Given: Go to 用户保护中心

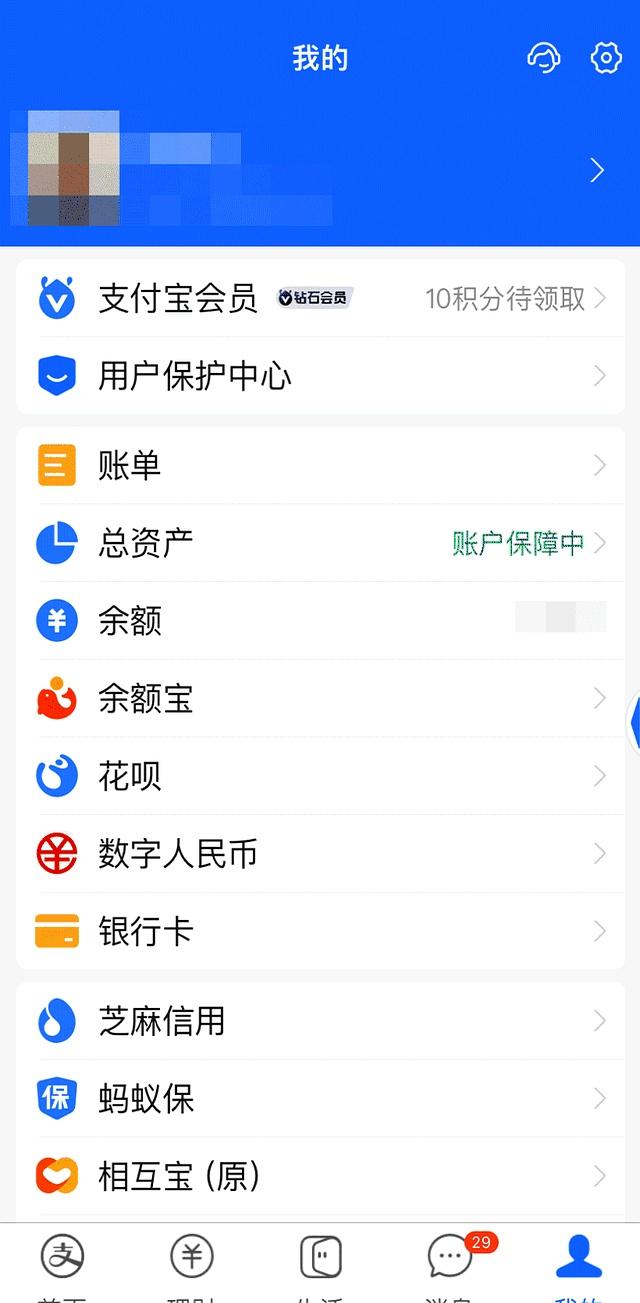Looking at the screenshot, I should click(x=320, y=376).
